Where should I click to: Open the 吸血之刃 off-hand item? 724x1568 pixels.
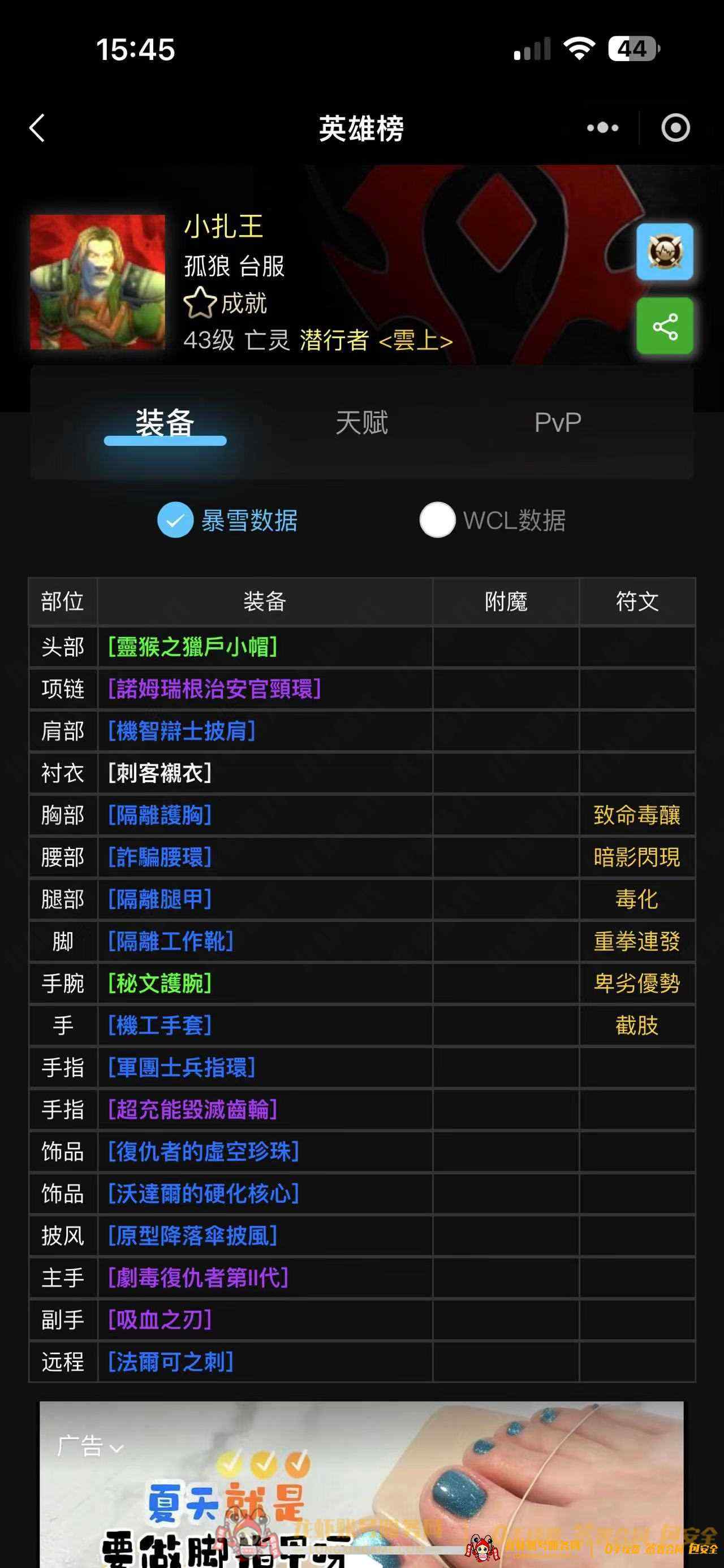pos(160,1320)
